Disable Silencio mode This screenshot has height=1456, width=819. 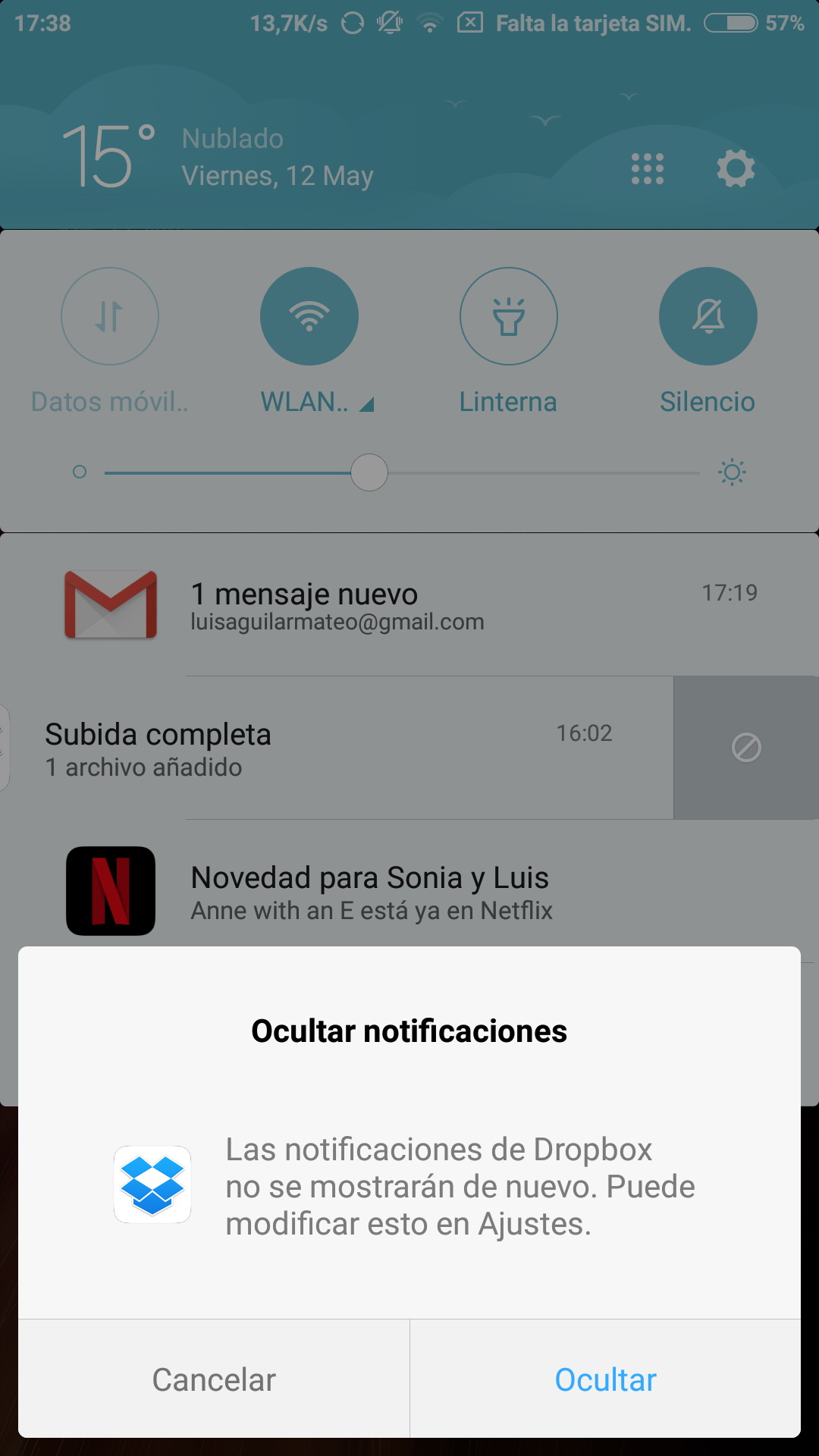click(x=708, y=316)
